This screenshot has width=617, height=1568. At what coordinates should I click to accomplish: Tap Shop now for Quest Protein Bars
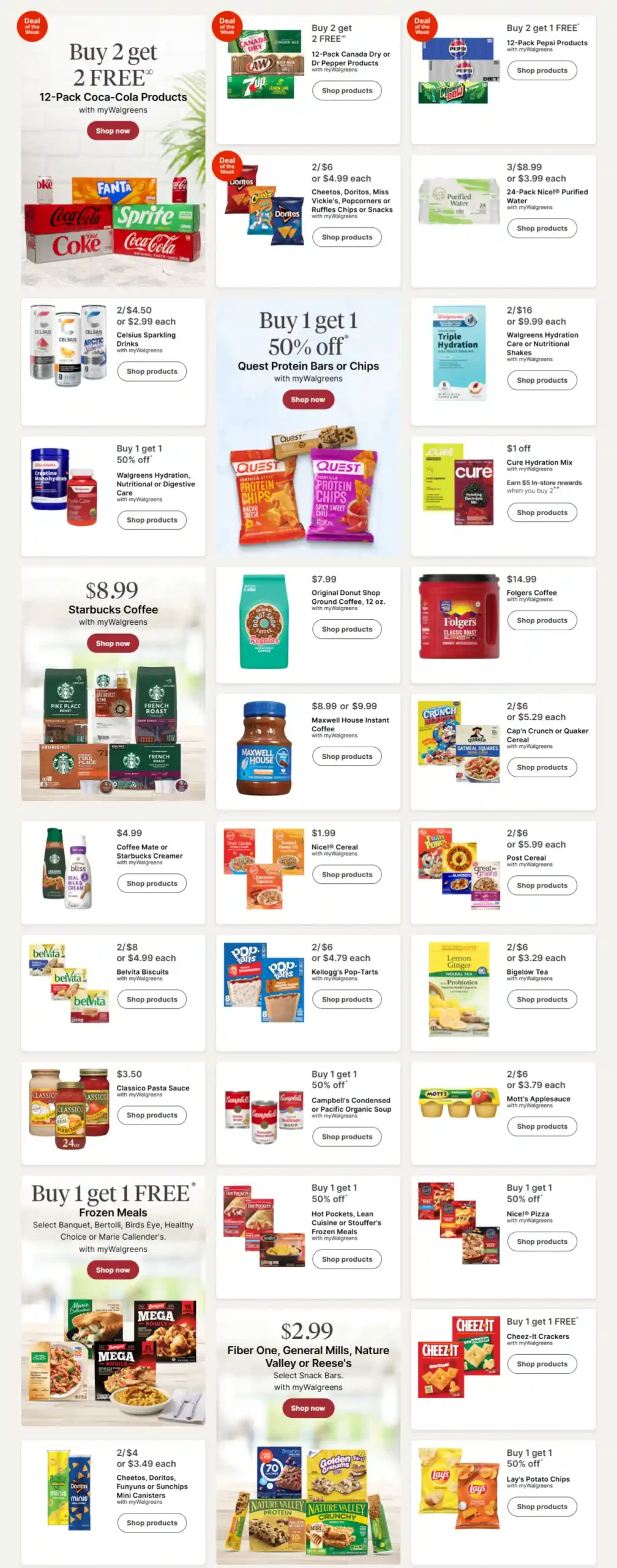[x=308, y=399]
